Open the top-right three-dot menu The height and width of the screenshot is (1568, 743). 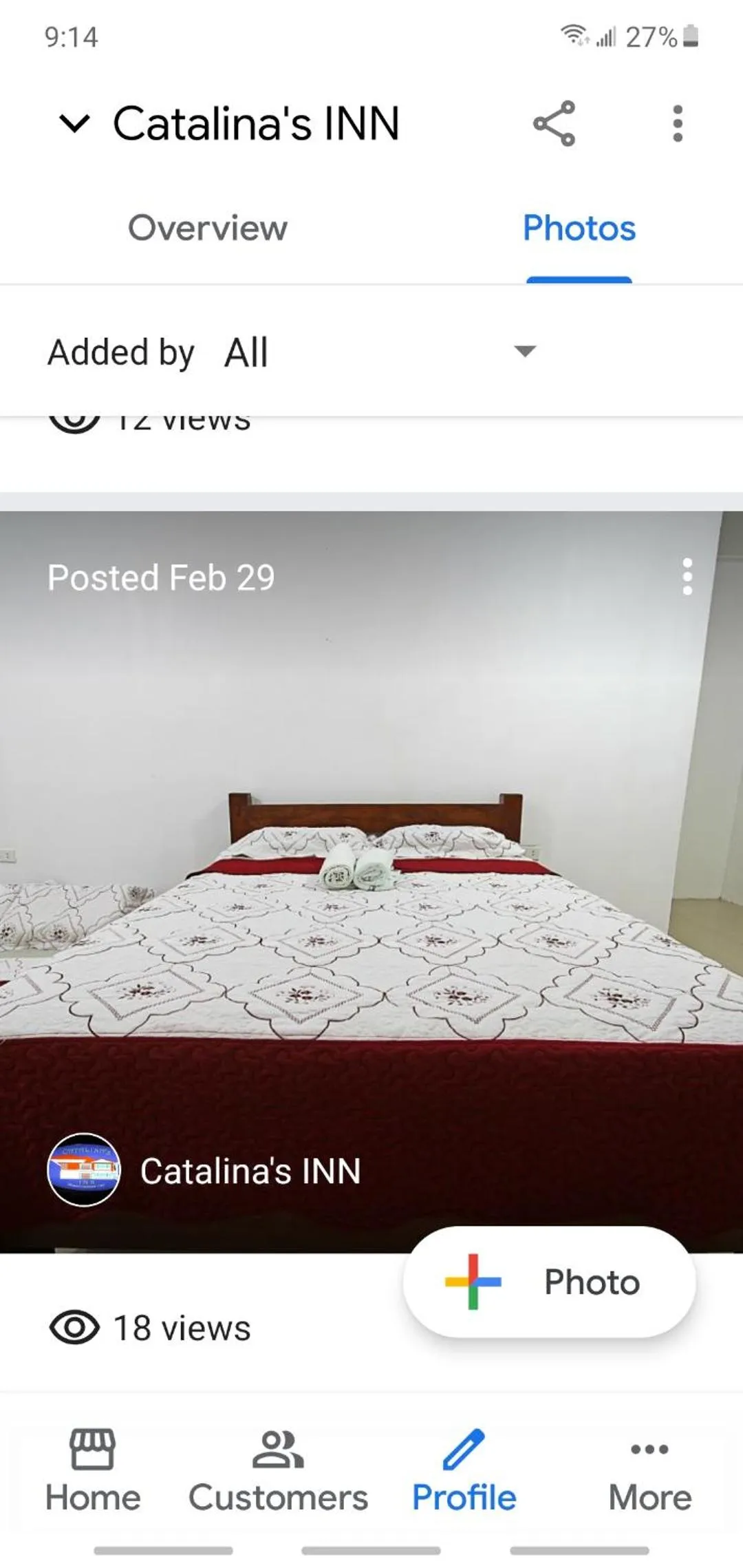(678, 125)
